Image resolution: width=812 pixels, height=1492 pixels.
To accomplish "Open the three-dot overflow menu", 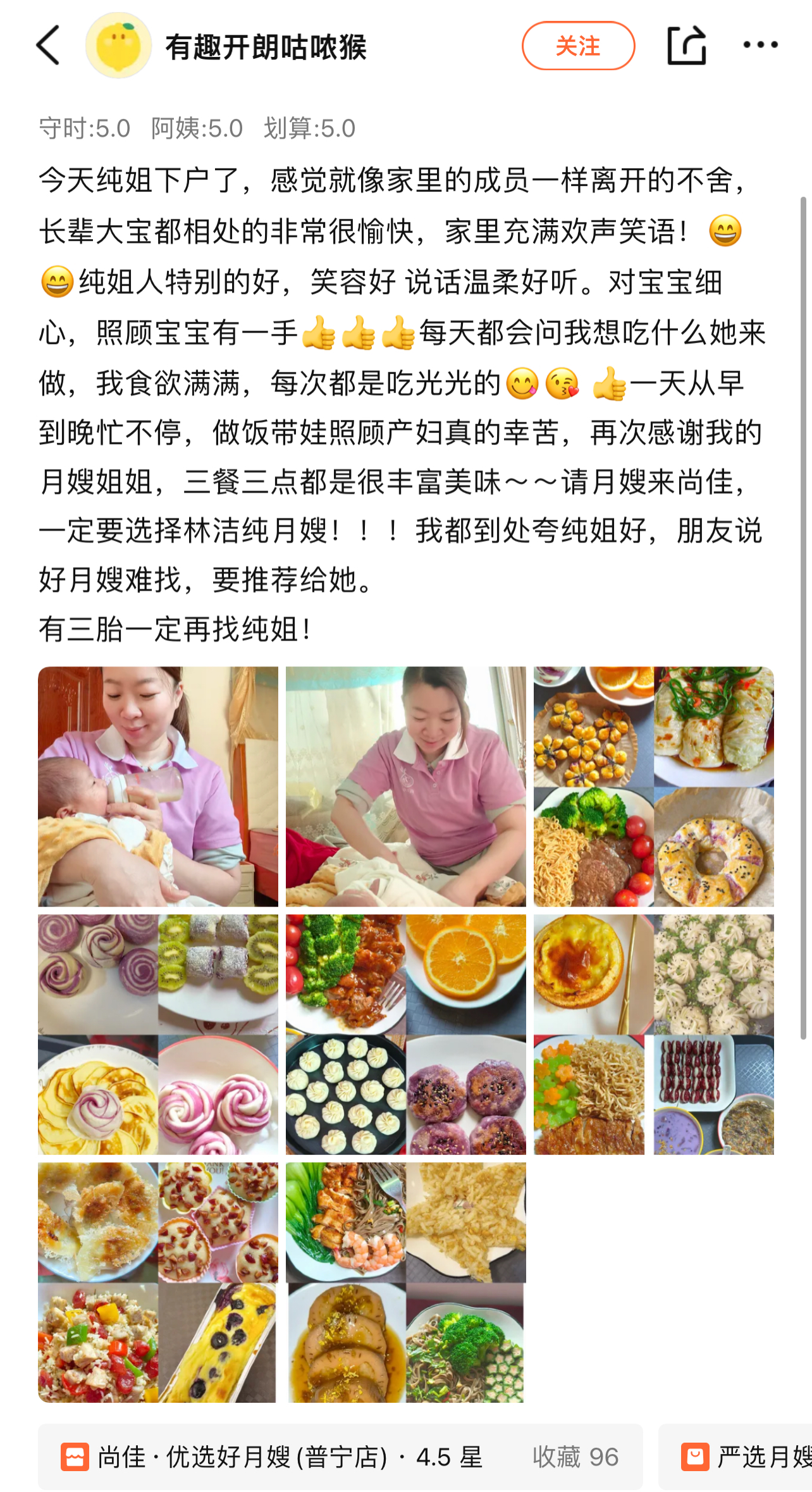I will tap(760, 46).
